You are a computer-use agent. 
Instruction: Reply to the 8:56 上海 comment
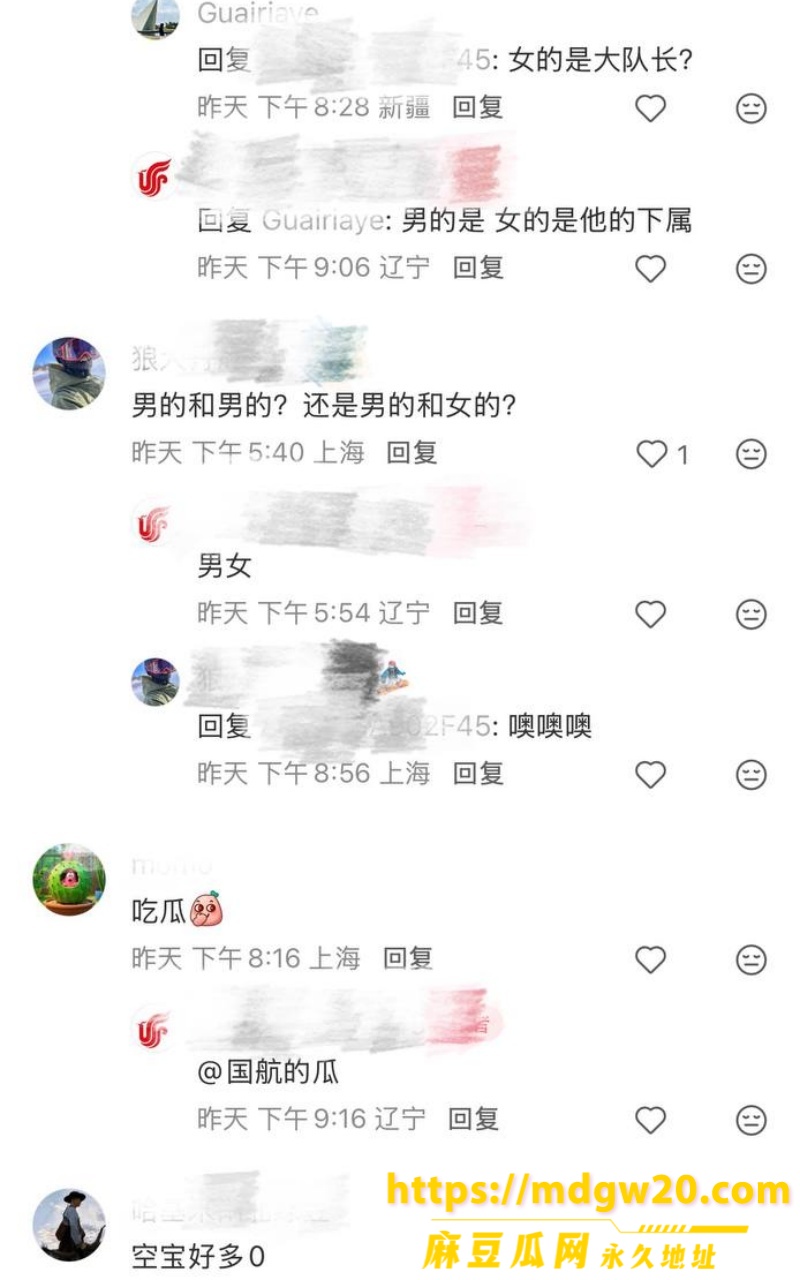point(477,773)
